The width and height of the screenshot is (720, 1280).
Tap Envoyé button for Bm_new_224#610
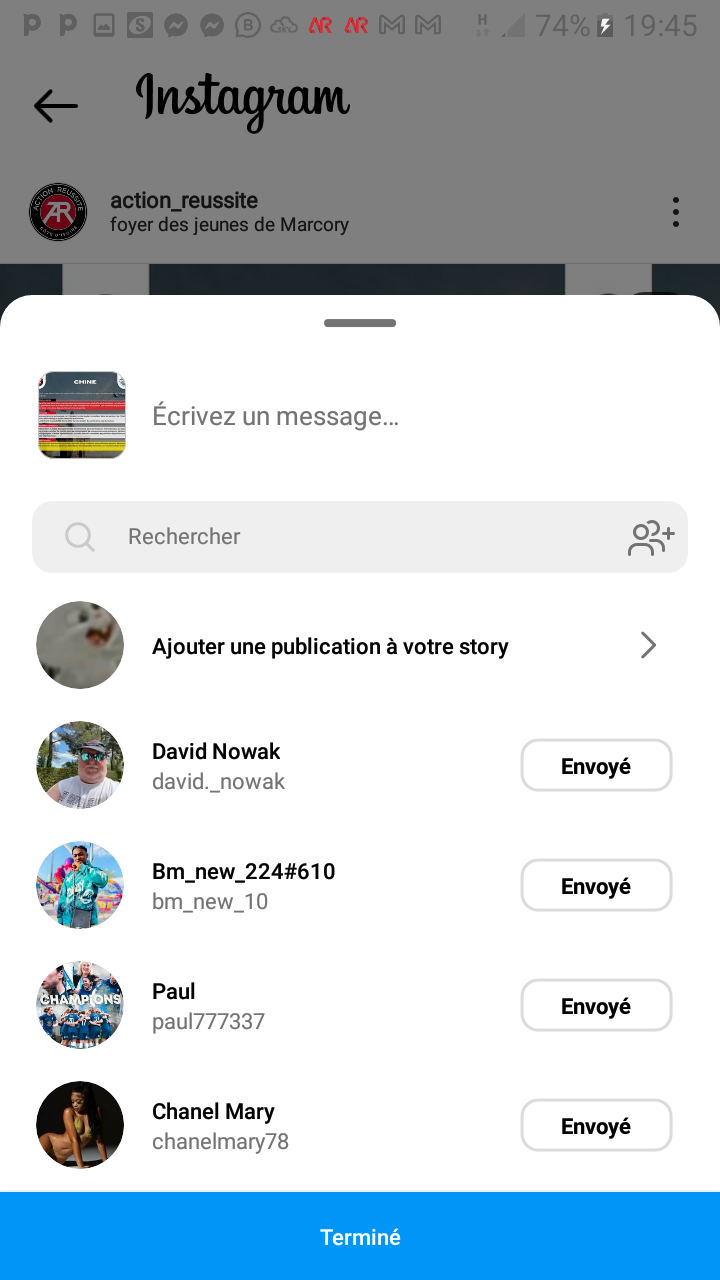(596, 886)
